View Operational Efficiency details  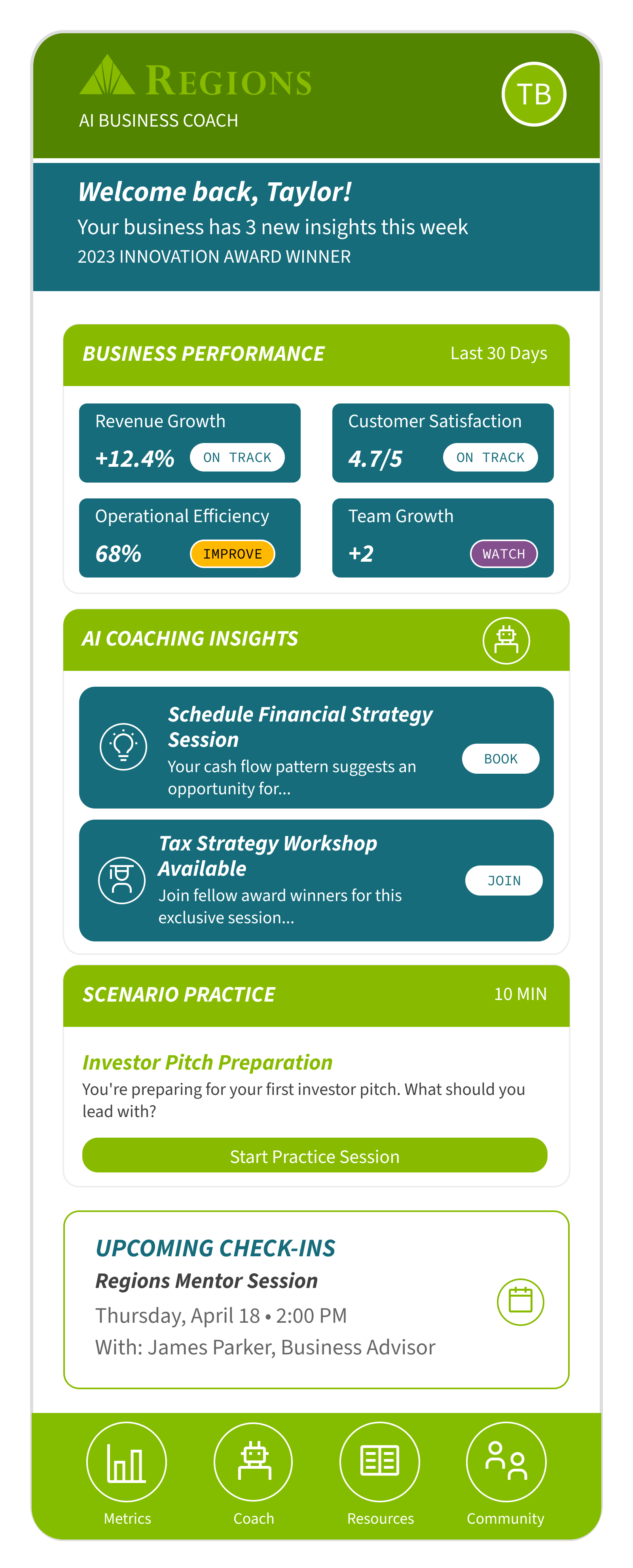click(189, 538)
